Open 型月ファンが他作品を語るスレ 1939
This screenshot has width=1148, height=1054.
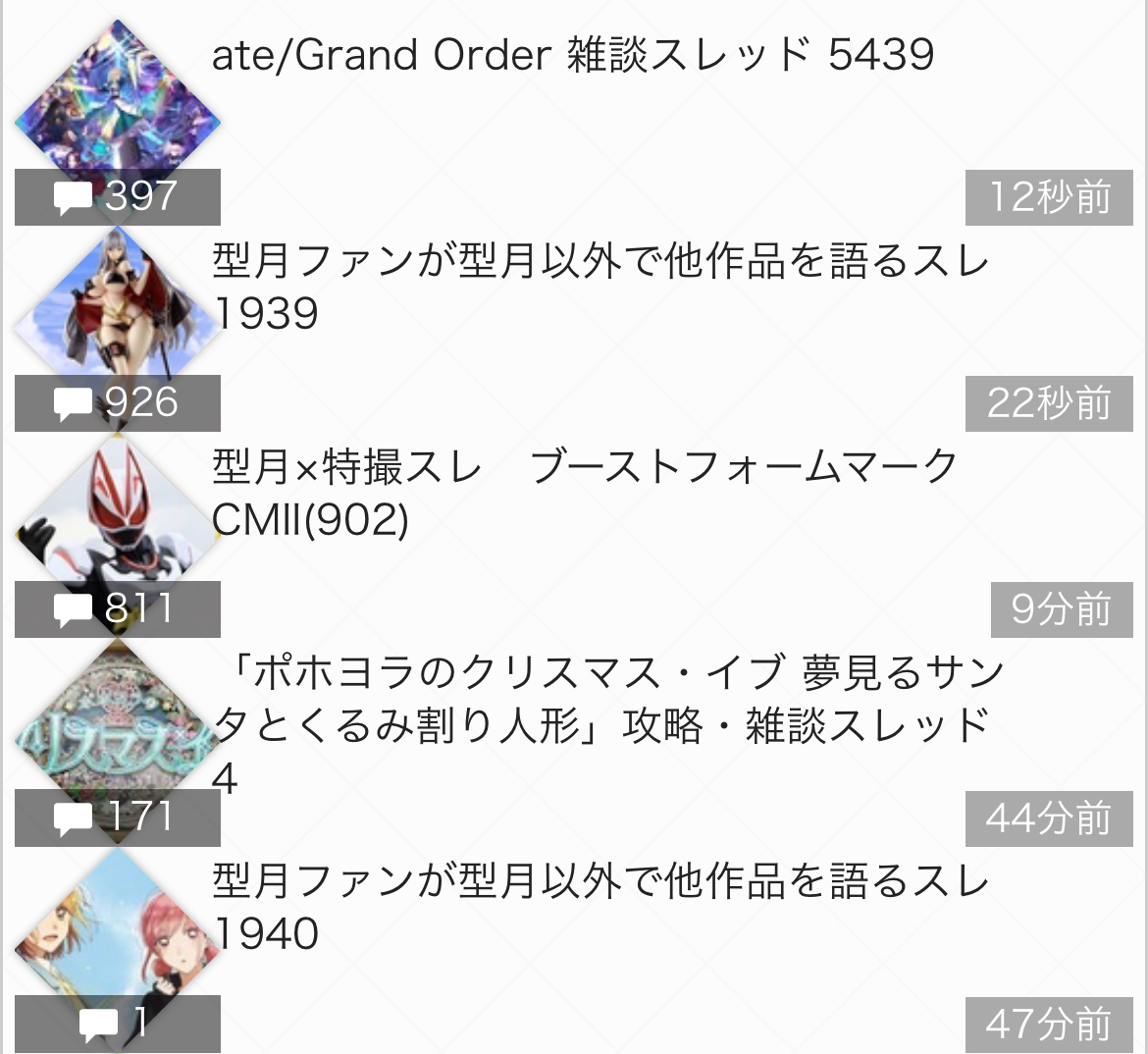[600, 287]
